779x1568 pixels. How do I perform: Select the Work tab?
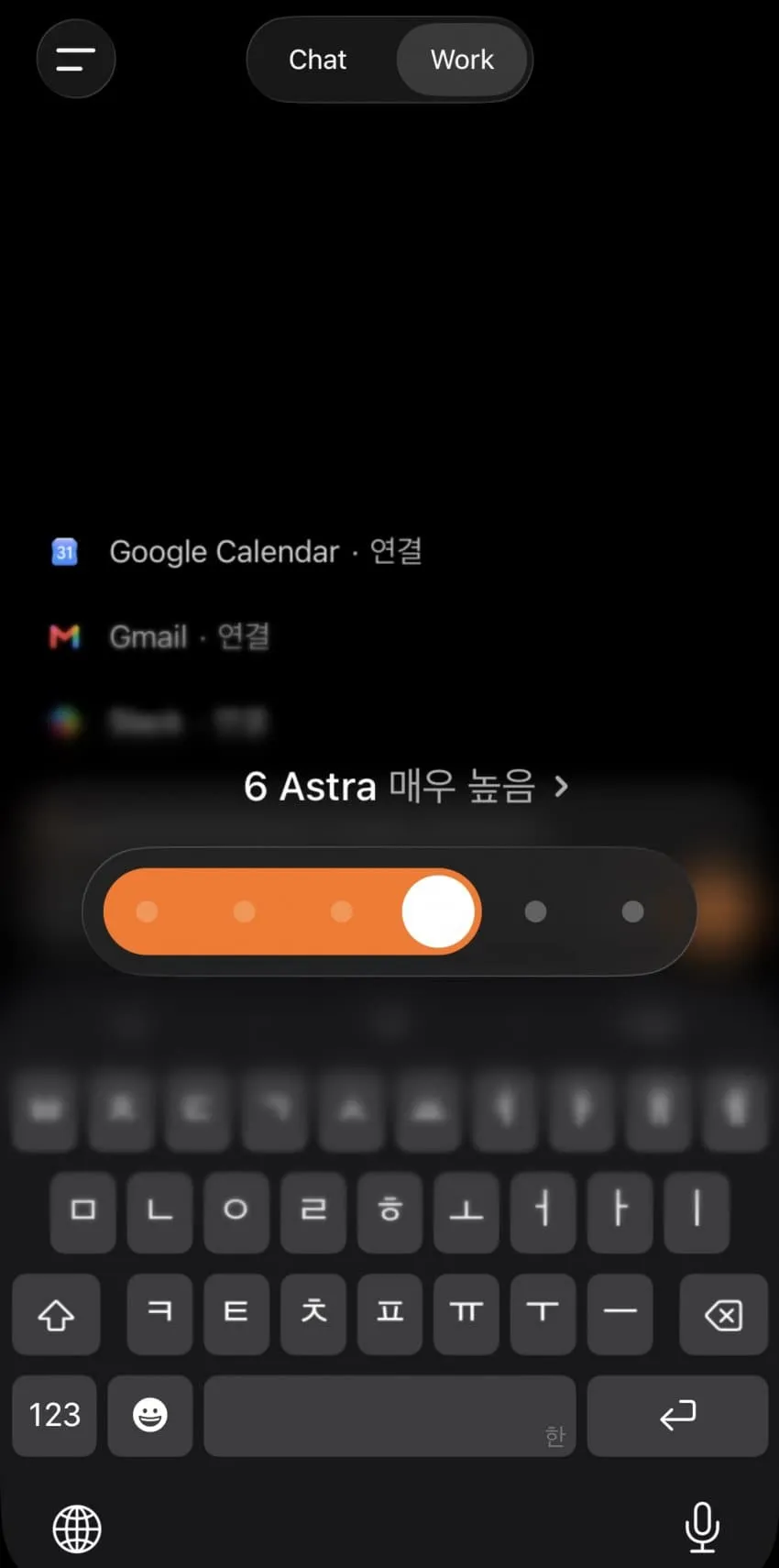point(462,60)
